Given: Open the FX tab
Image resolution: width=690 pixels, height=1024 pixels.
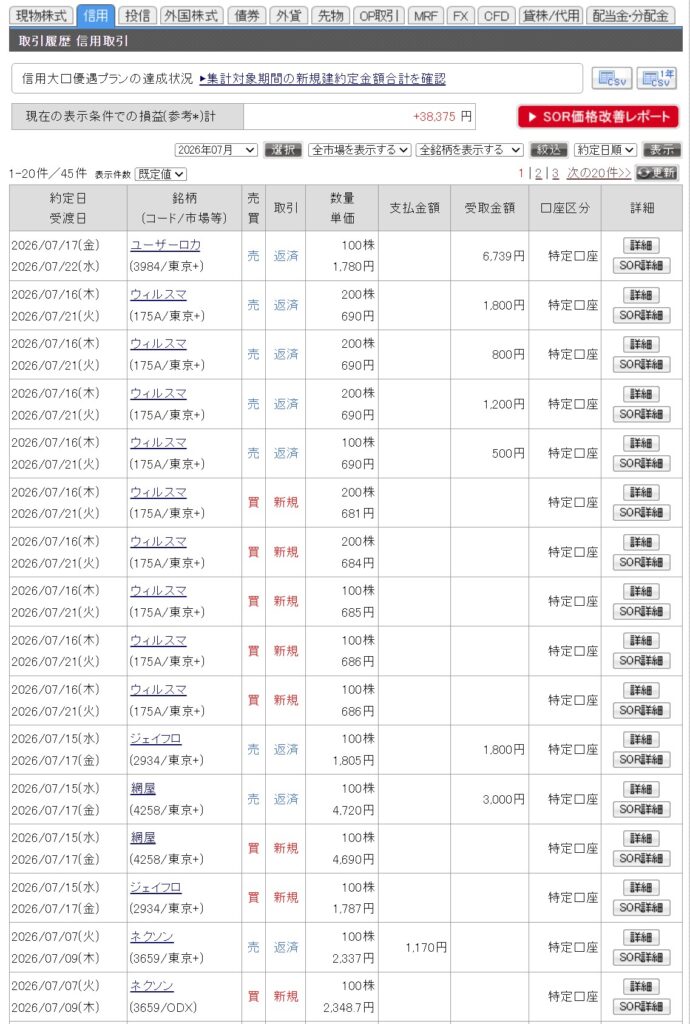Looking at the screenshot, I should point(460,16).
